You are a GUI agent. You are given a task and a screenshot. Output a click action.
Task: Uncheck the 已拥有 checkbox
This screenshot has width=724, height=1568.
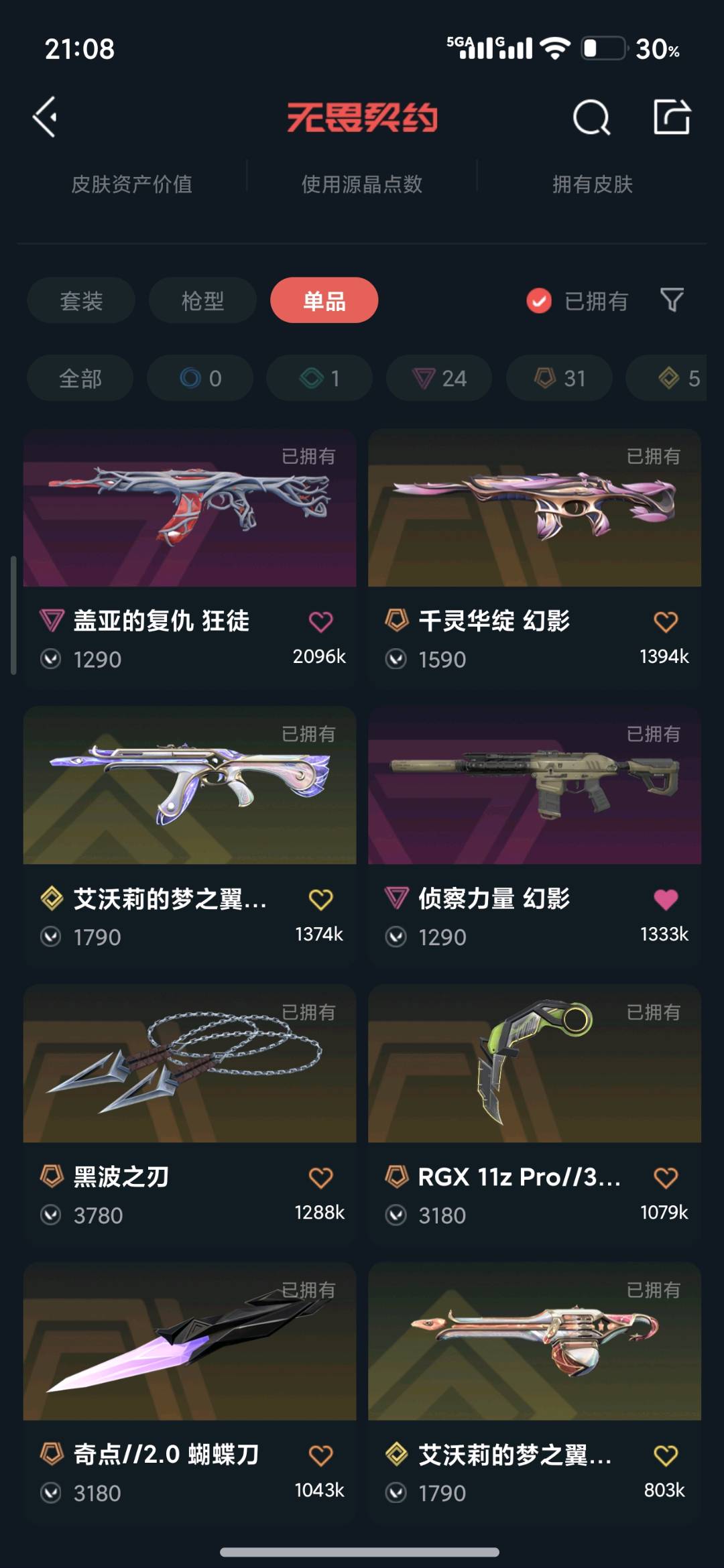click(538, 301)
